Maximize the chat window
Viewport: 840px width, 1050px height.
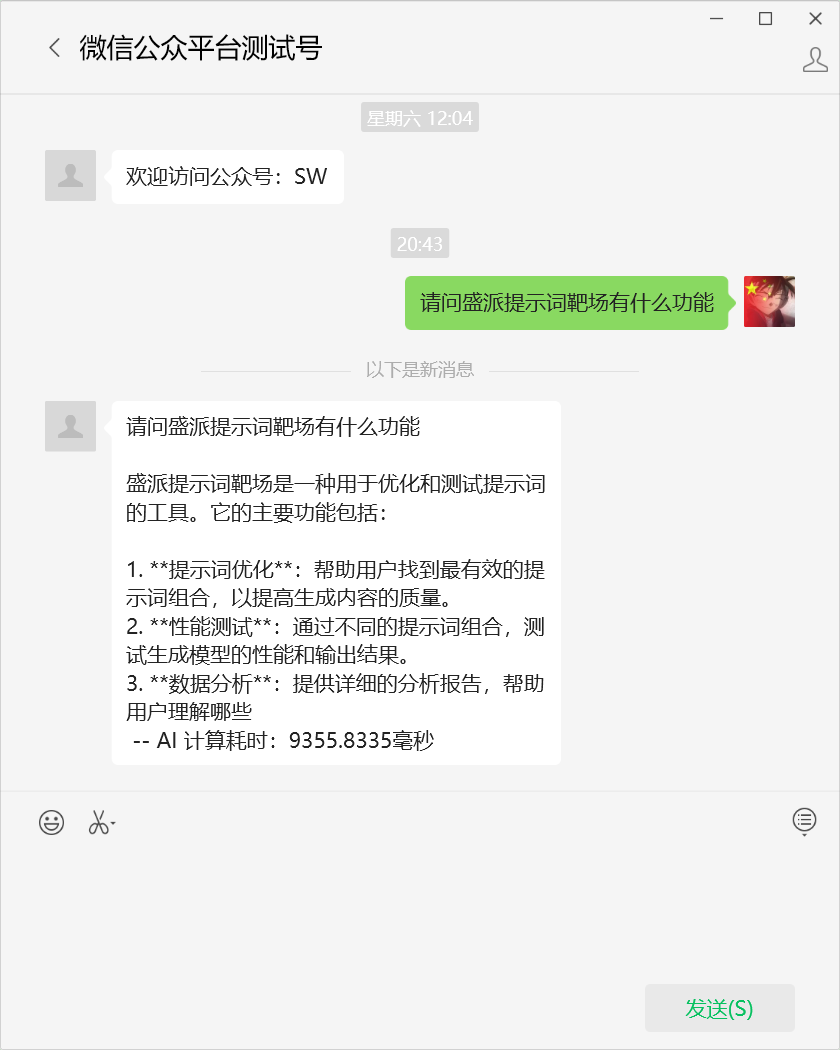point(765,18)
